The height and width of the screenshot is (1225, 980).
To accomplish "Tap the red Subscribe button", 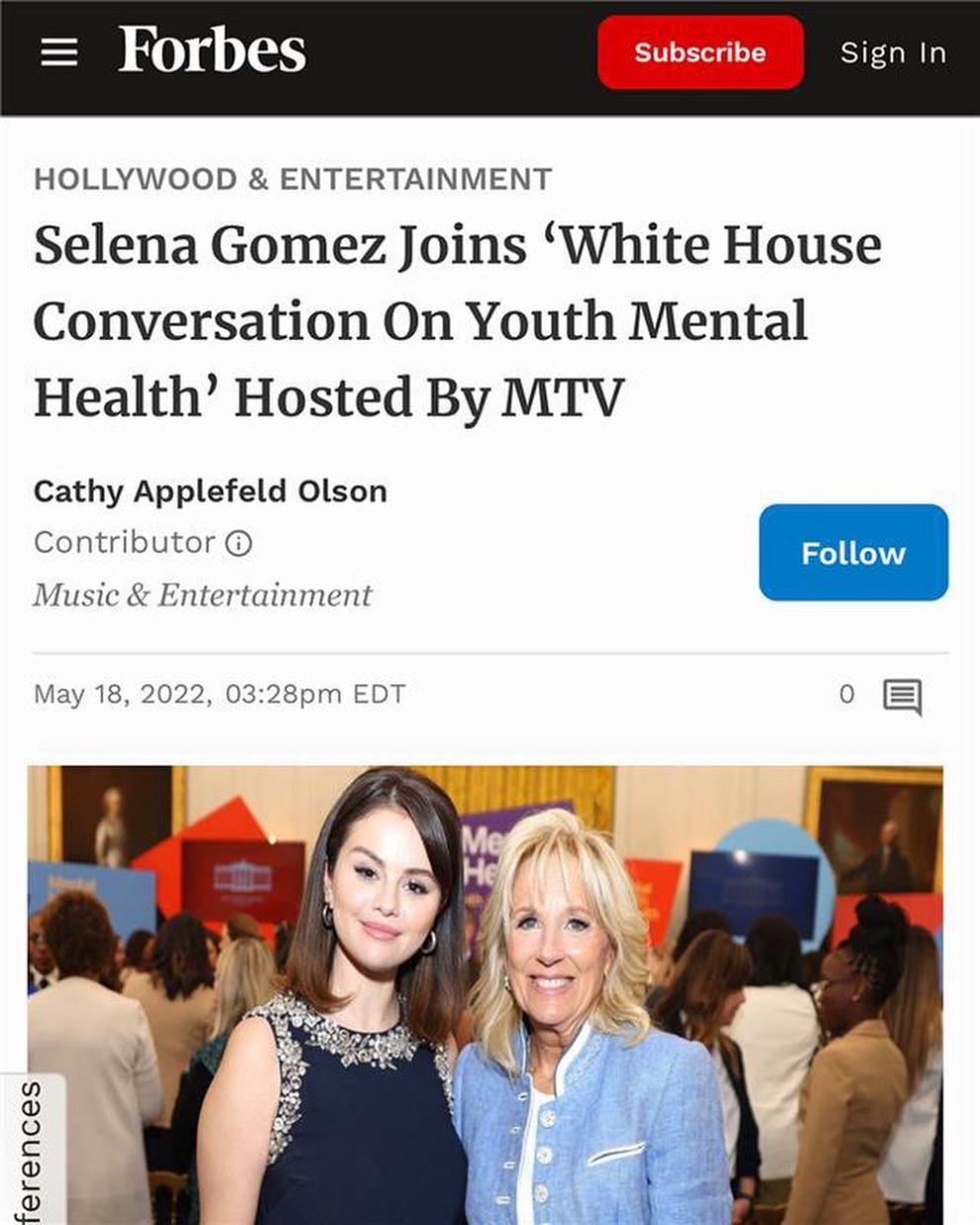I will (x=700, y=52).
